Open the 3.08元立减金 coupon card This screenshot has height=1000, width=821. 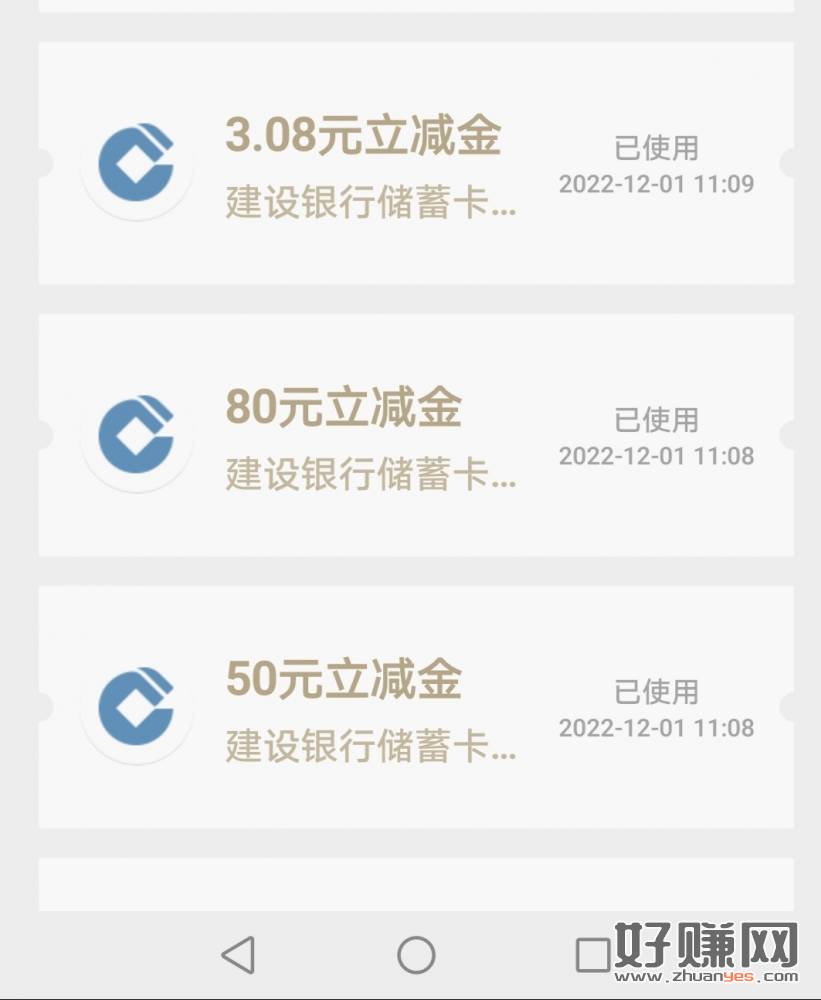[x=415, y=163]
